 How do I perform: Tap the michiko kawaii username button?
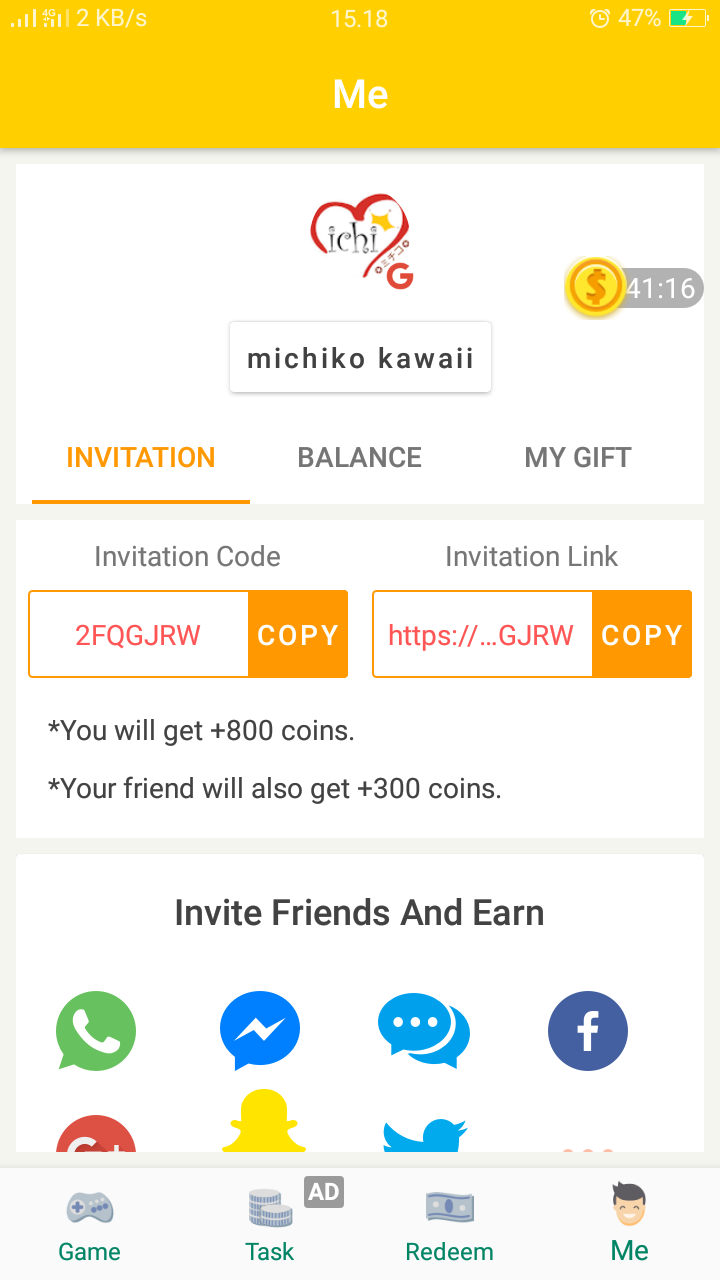(360, 358)
